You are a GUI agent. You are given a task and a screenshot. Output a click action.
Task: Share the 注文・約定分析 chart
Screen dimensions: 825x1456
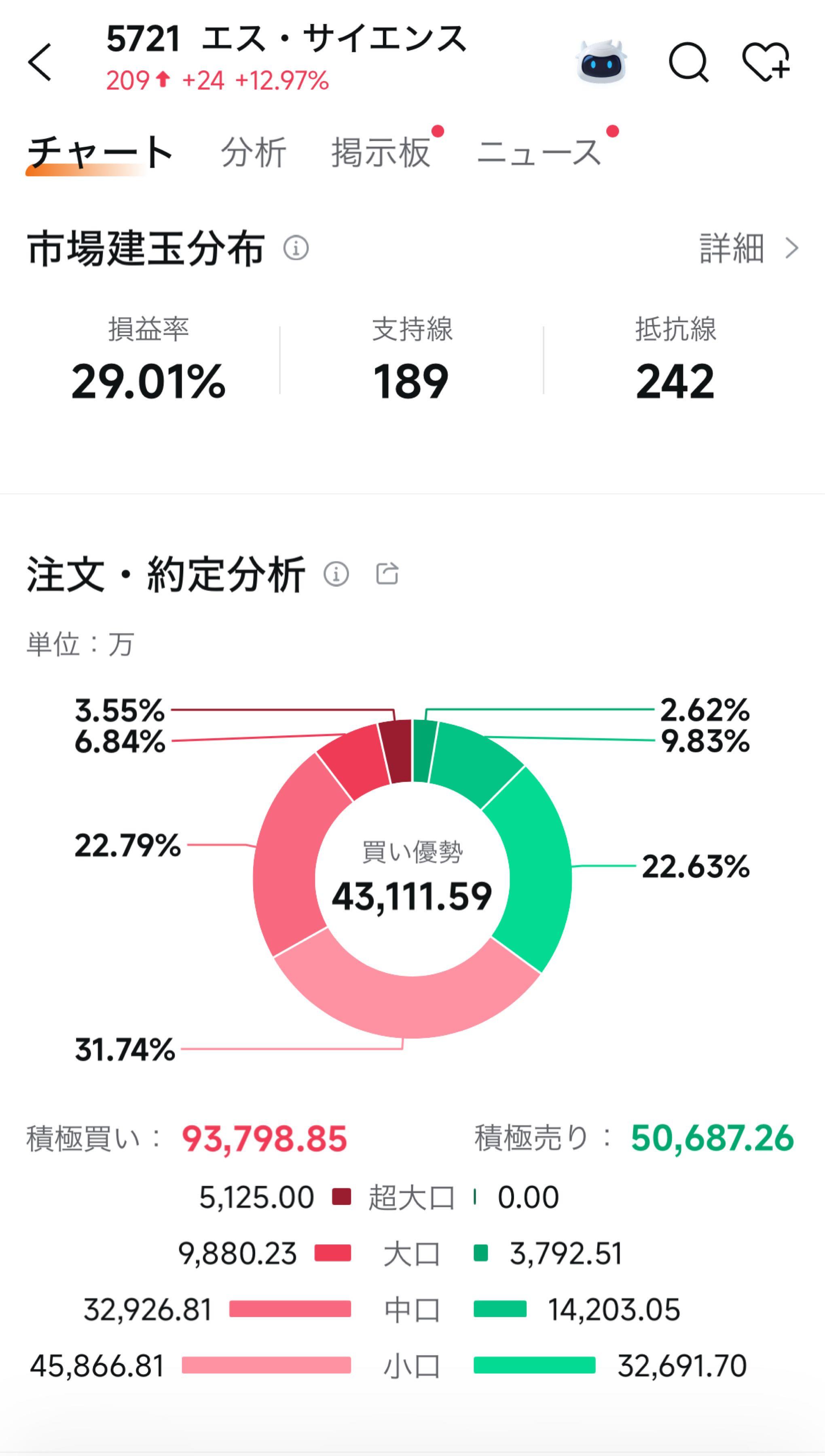tap(387, 574)
